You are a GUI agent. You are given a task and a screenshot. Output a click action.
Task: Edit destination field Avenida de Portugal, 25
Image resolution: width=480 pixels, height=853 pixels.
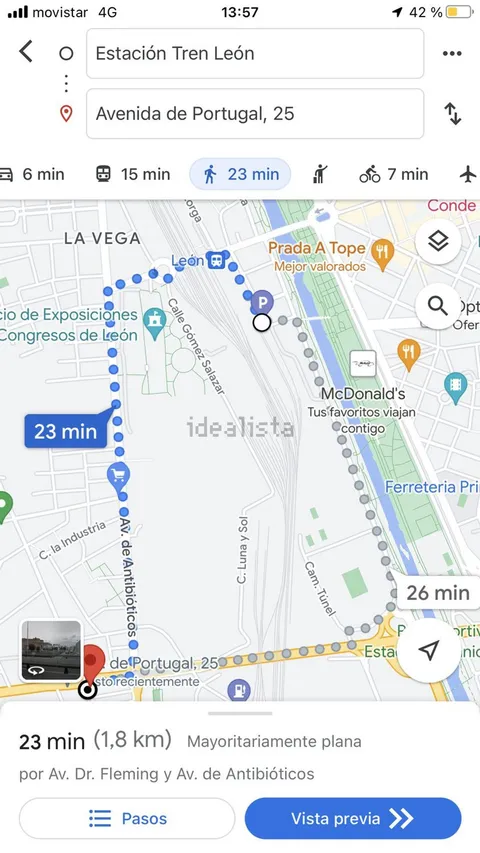tap(255, 114)
